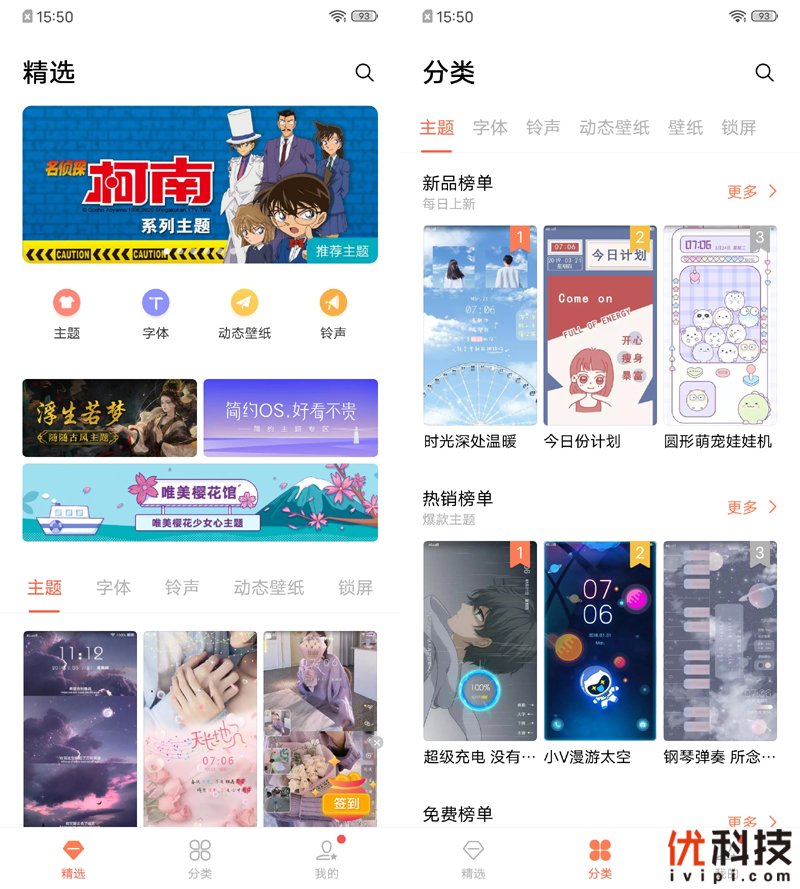Open search on the 分类 page

click(x=765, y=72)
